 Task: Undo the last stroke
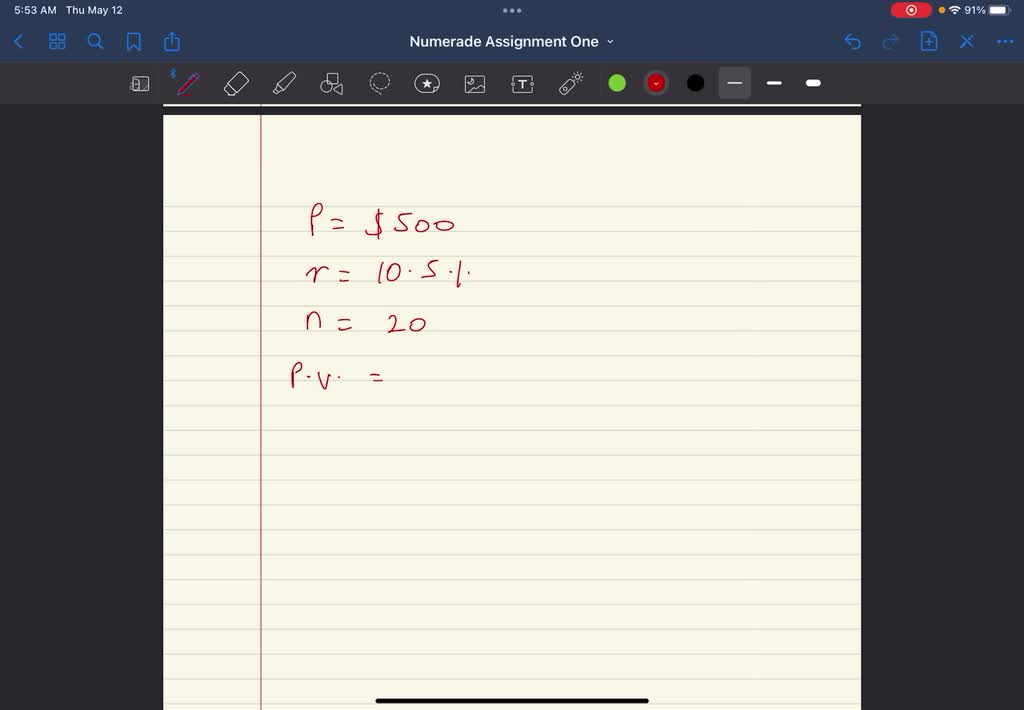coord(852,41)
